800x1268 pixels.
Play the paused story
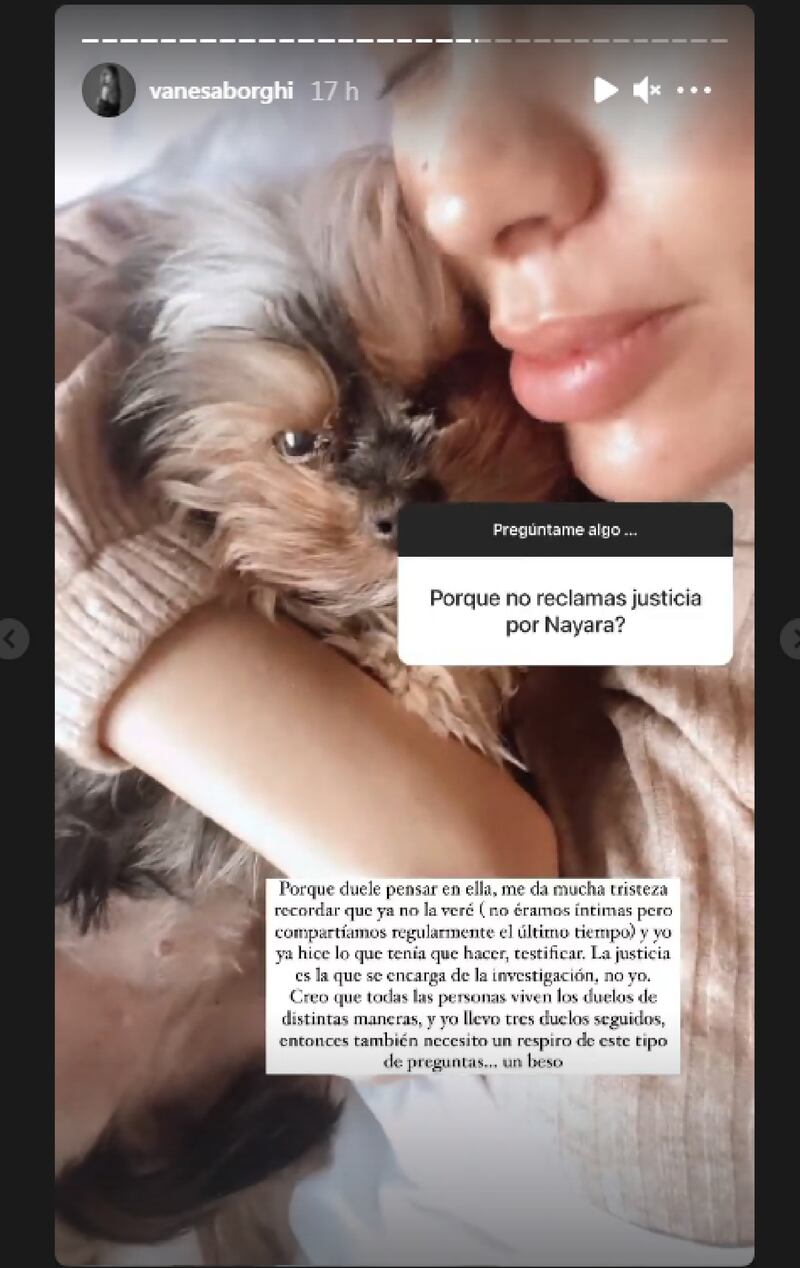(x=605, y=90)
